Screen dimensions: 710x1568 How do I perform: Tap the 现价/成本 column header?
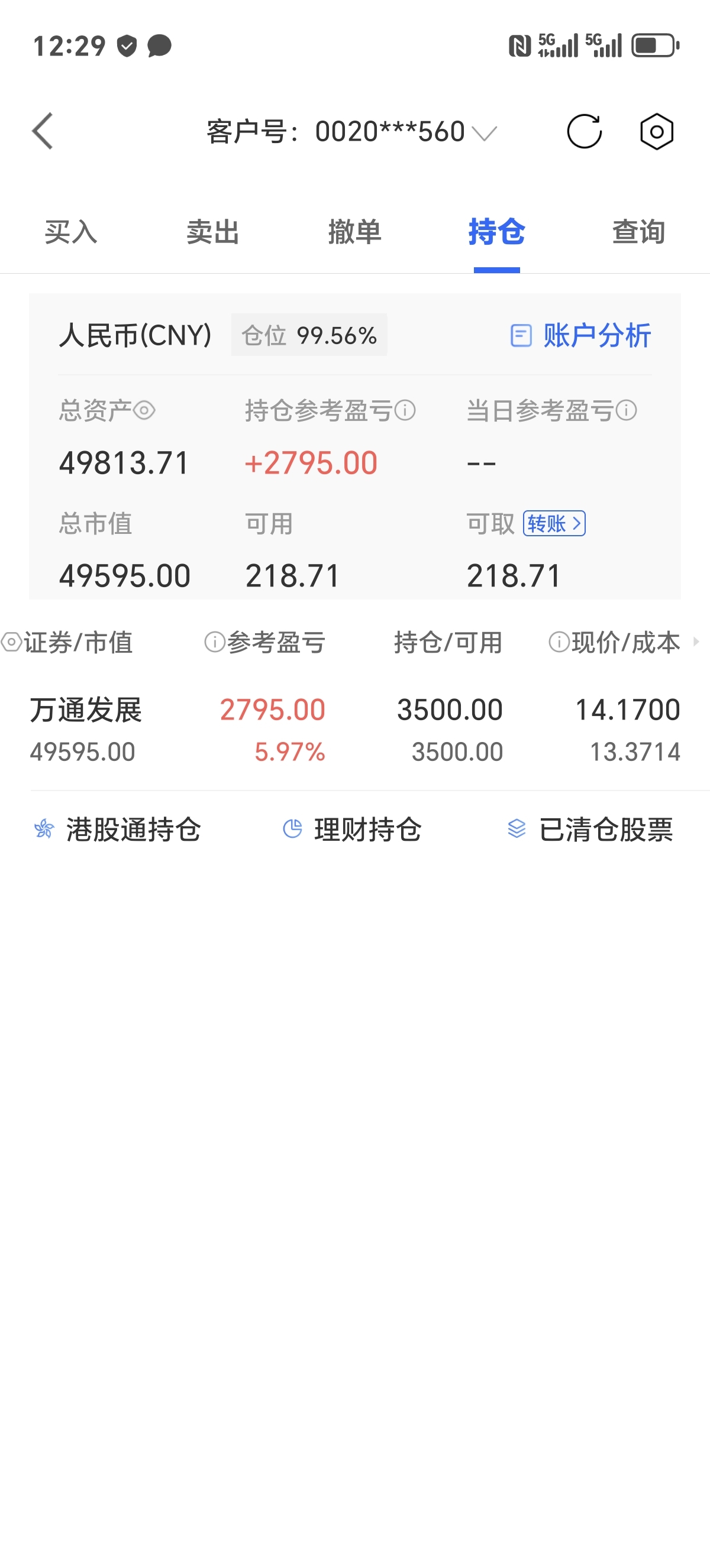click(x=614, y=642)
